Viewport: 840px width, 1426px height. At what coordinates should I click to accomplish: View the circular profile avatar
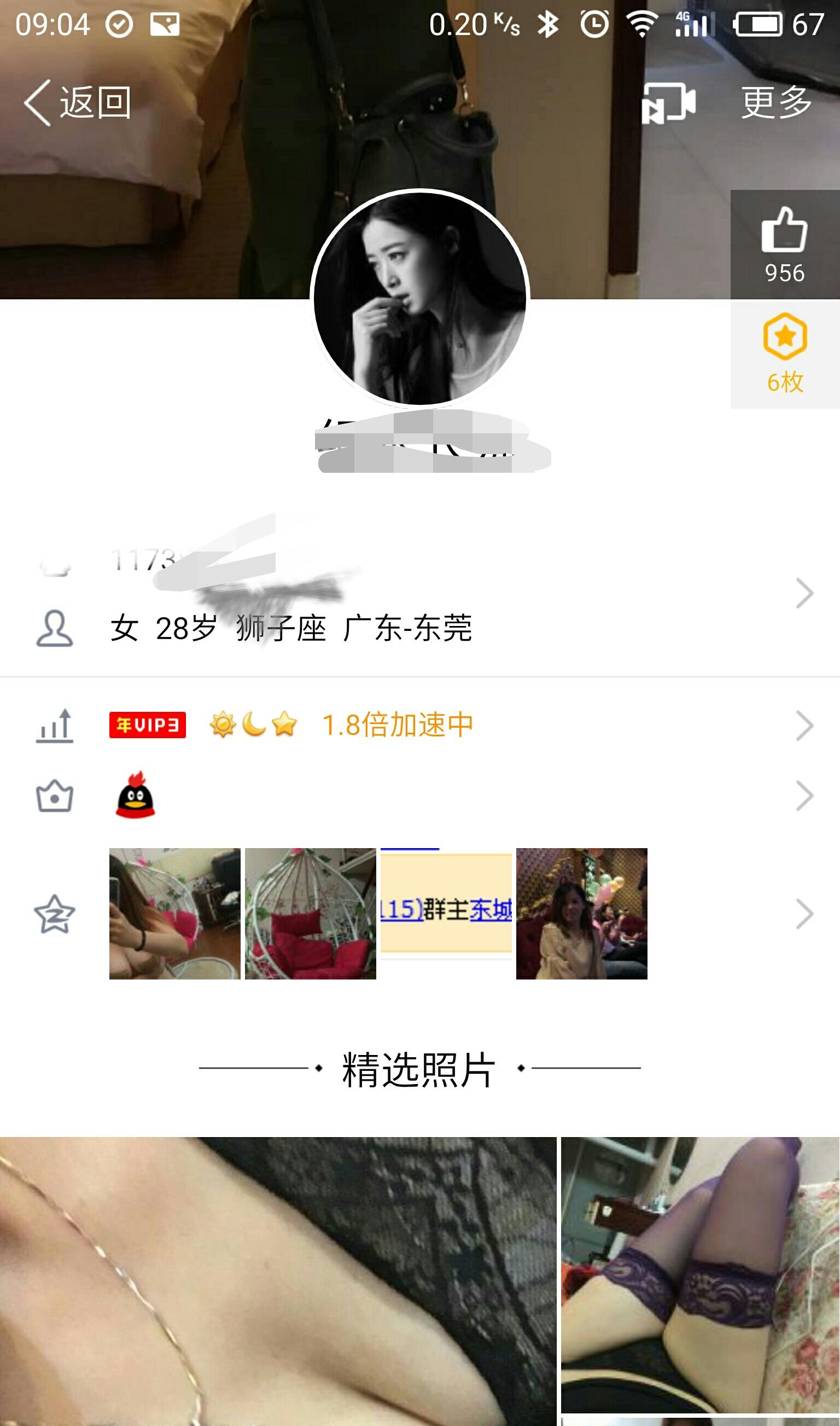[419, 298]
